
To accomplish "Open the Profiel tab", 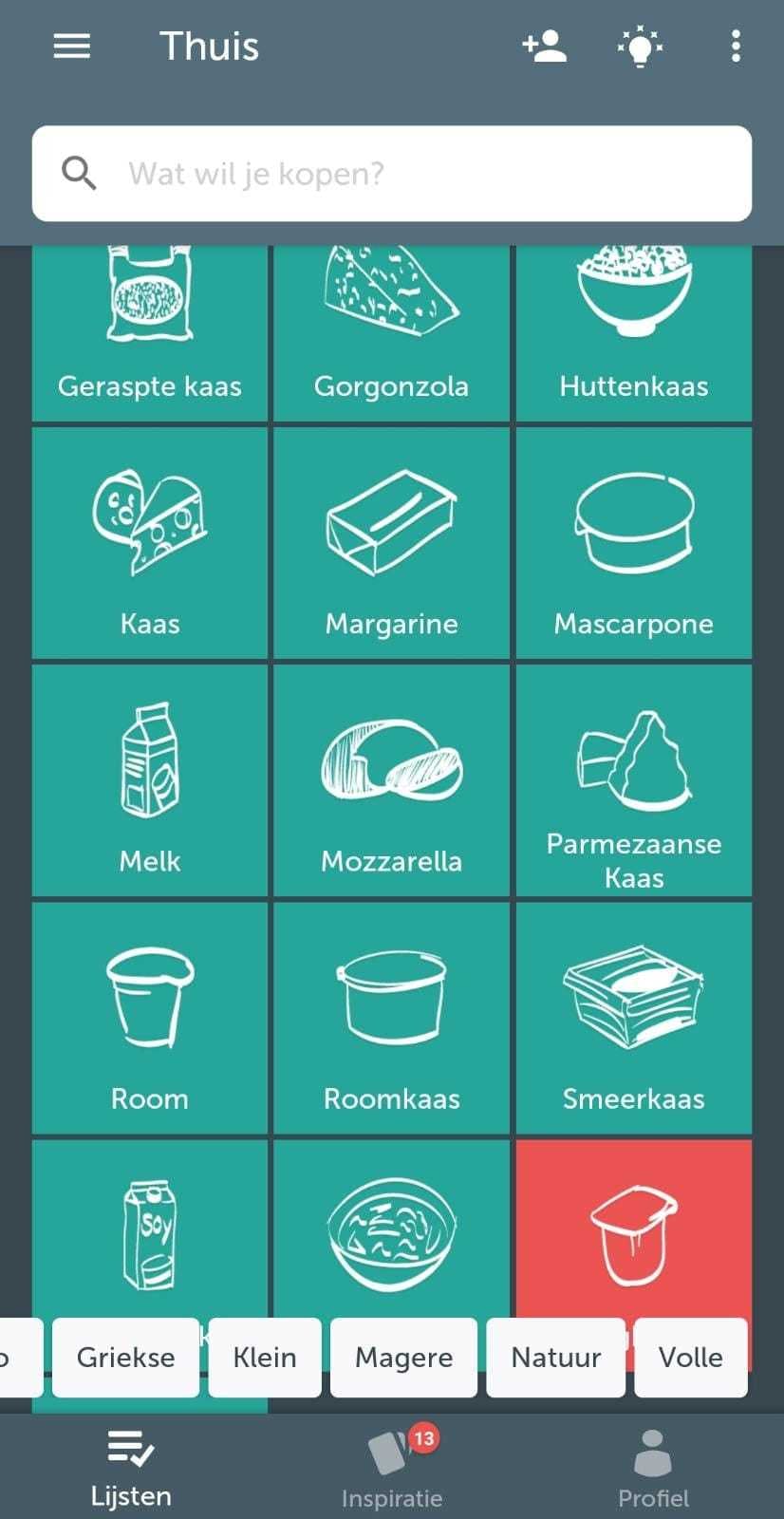I will click(x=652, y=1462).
